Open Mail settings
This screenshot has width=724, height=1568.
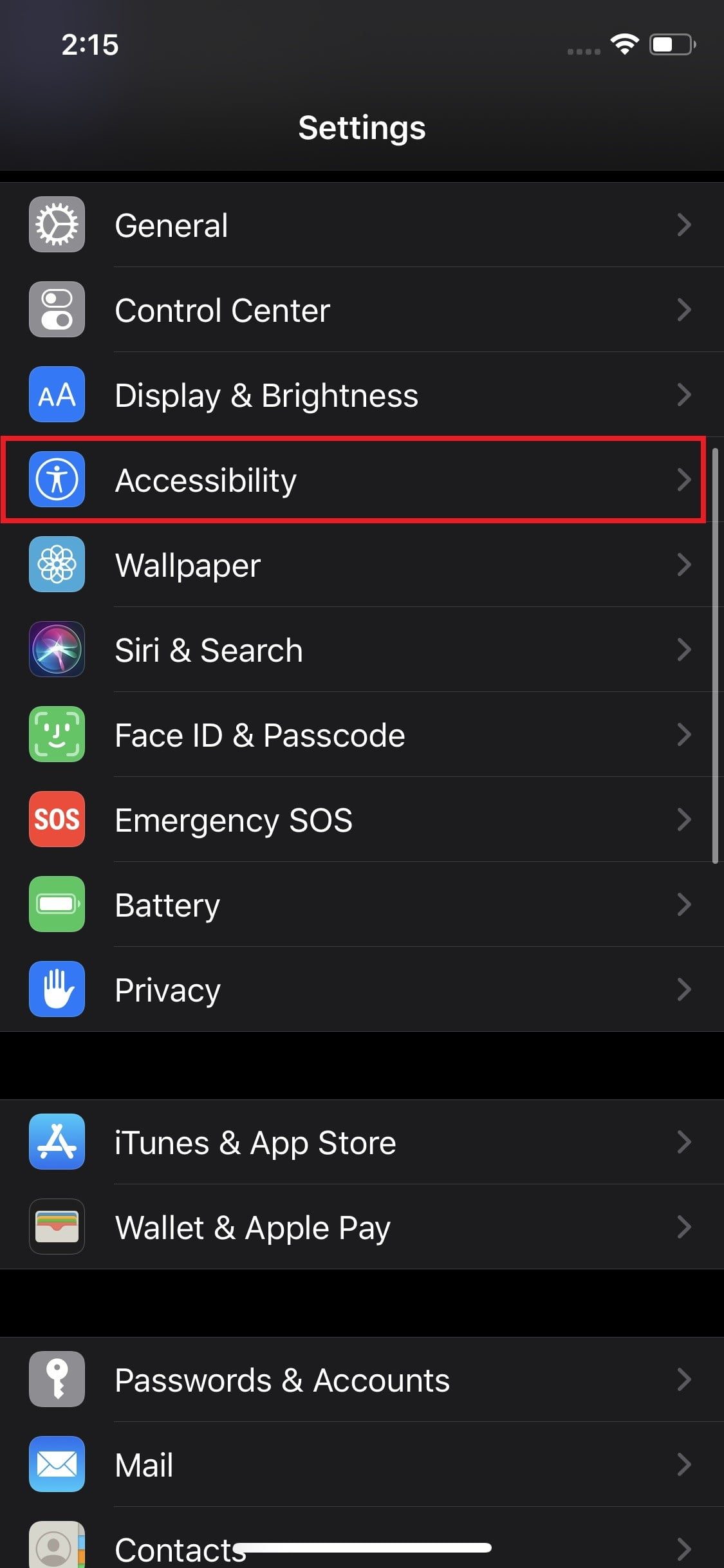pos(360,1465)
